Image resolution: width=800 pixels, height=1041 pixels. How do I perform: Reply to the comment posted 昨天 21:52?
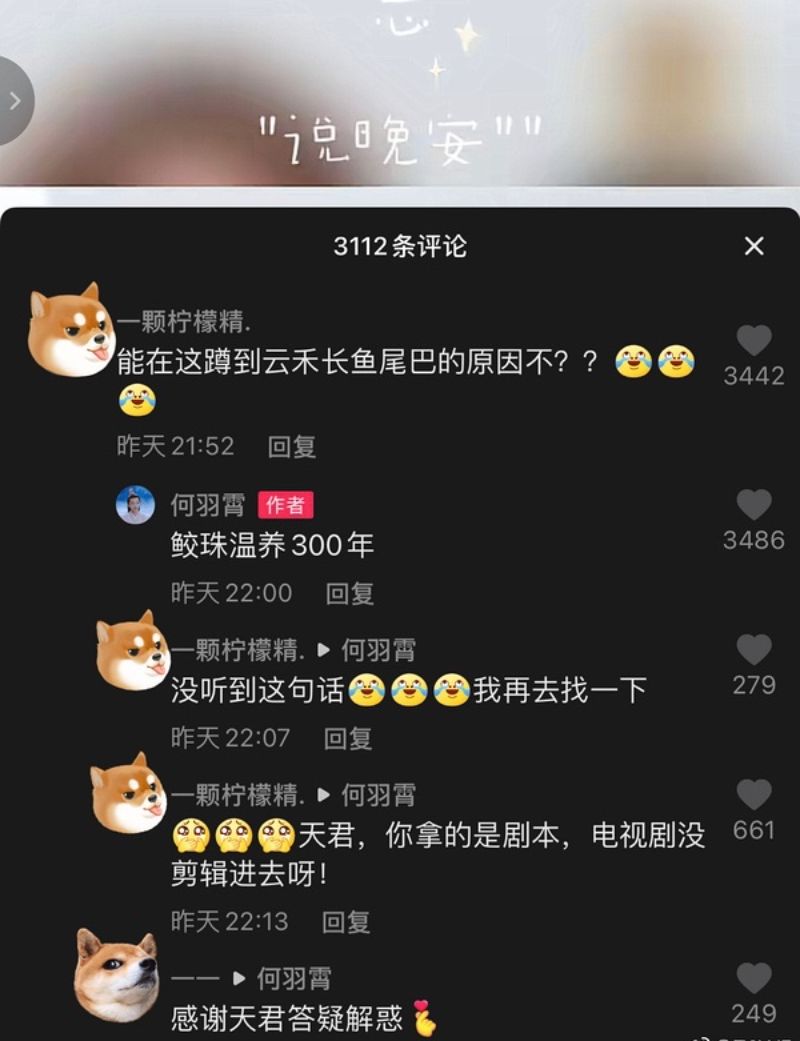pyautogui.click(x=292, y=446)
